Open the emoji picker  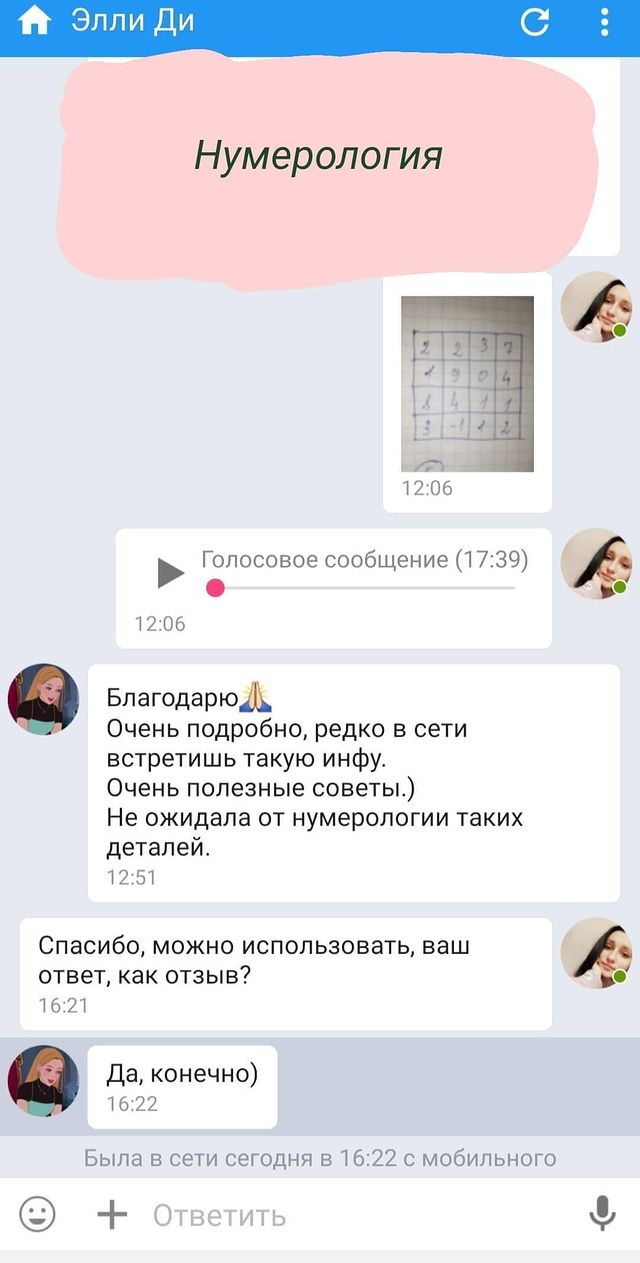[x=38, y=1215]
